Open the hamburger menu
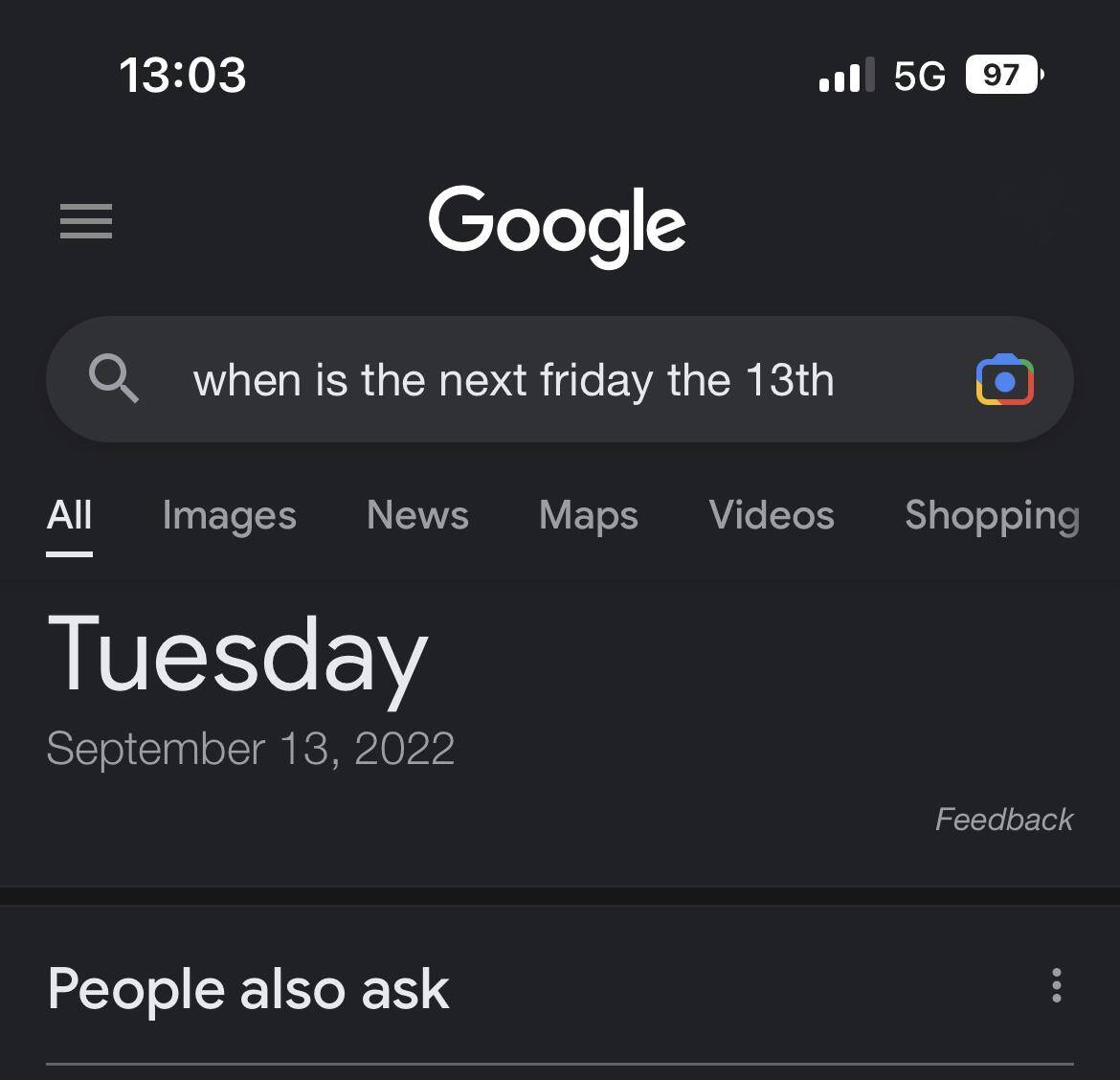 (86, 221)
